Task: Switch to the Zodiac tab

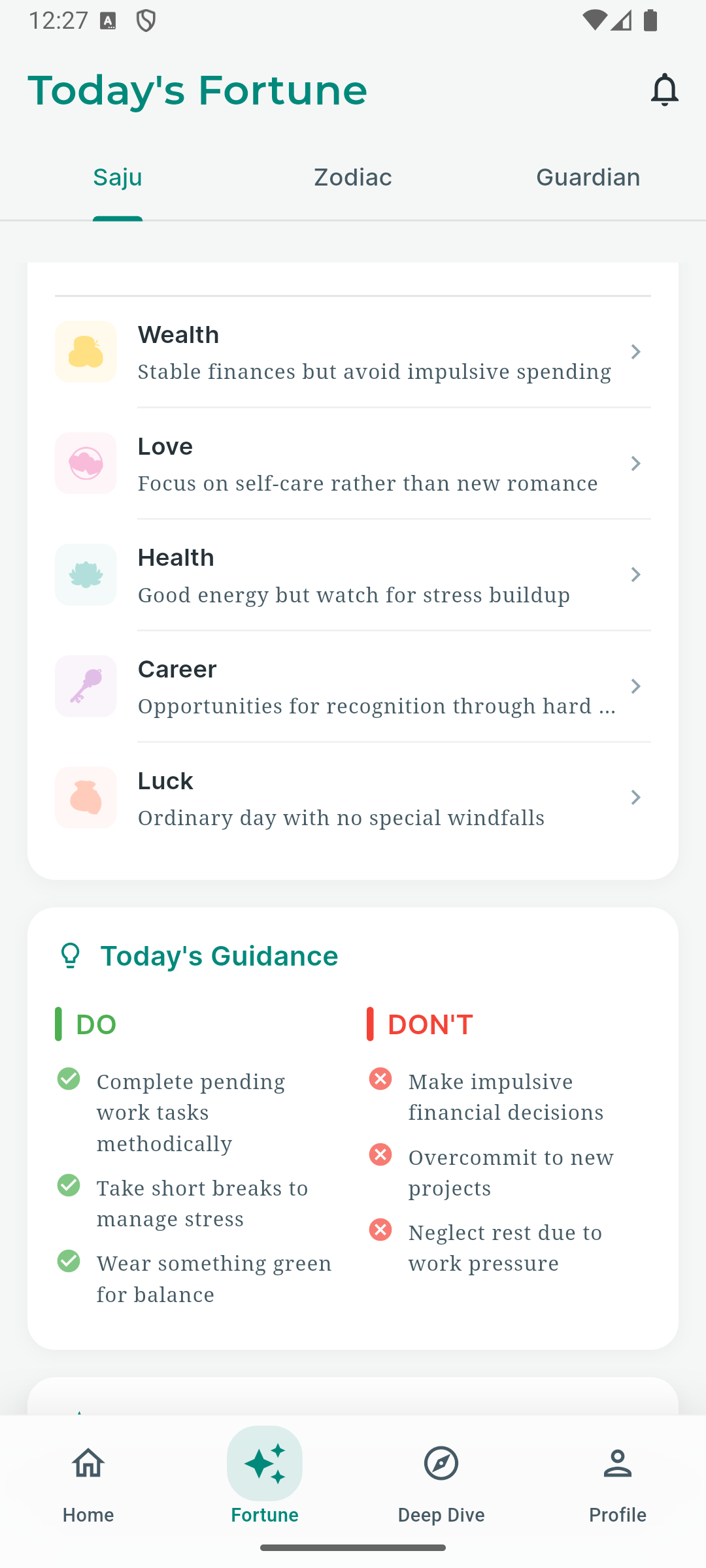Action: point(352,177)
